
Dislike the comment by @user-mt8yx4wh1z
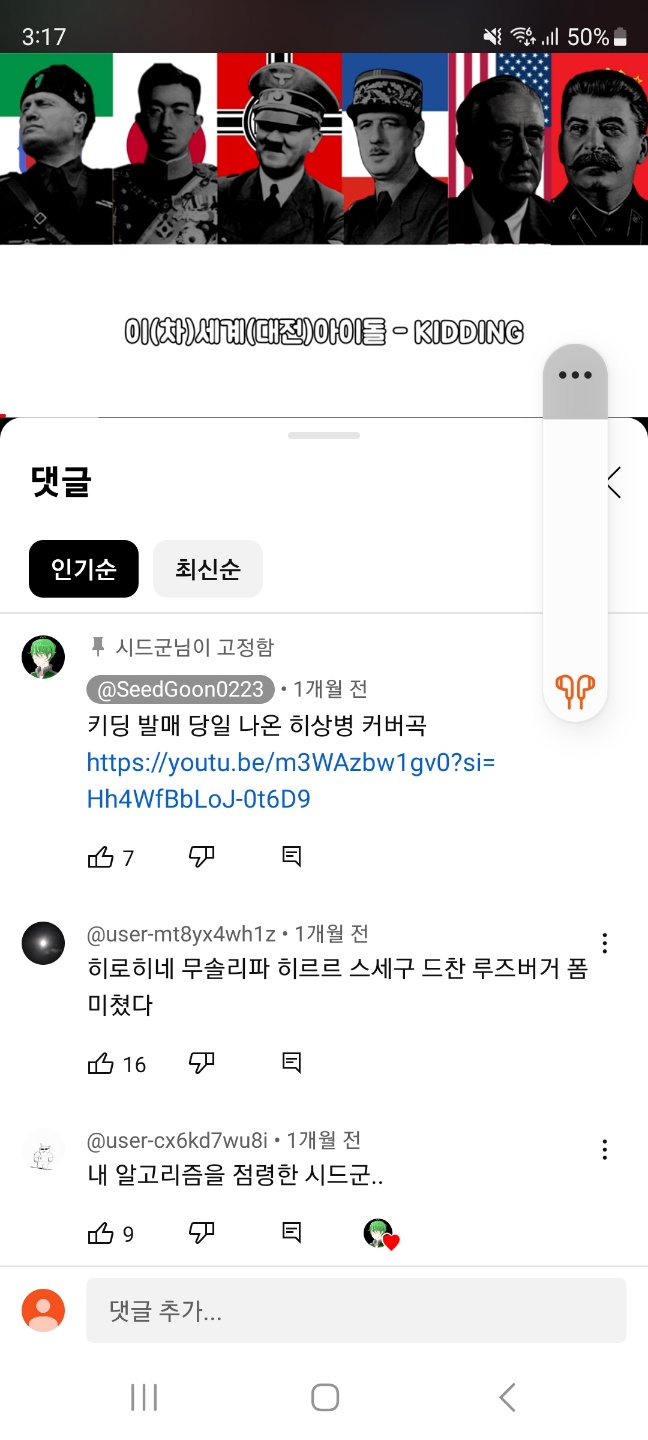coord(202,1064)
